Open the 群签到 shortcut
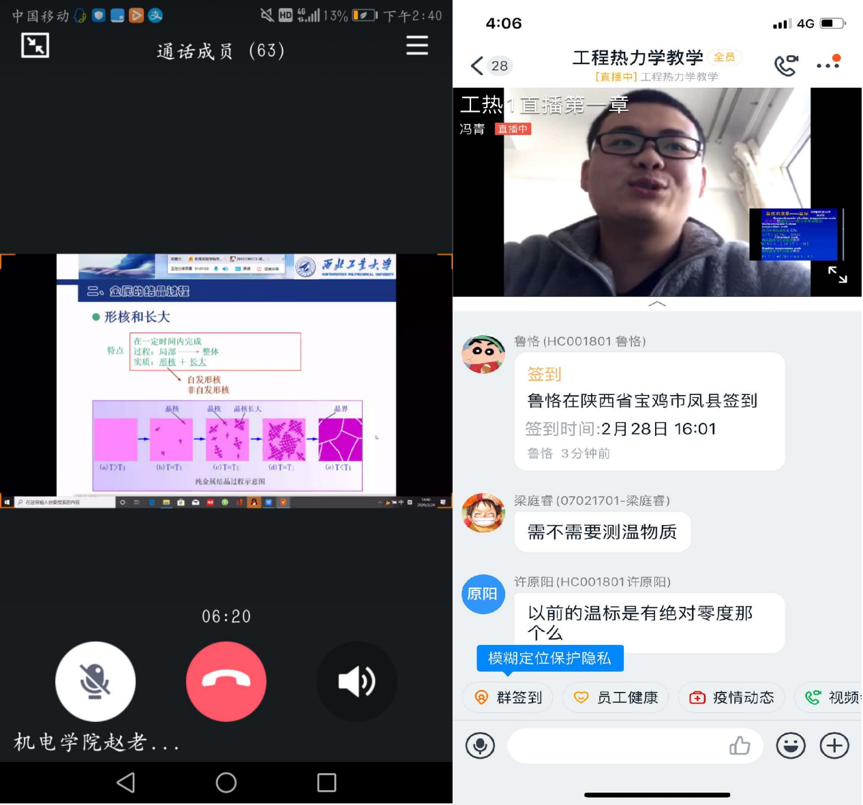 click(x=509, y=697)
